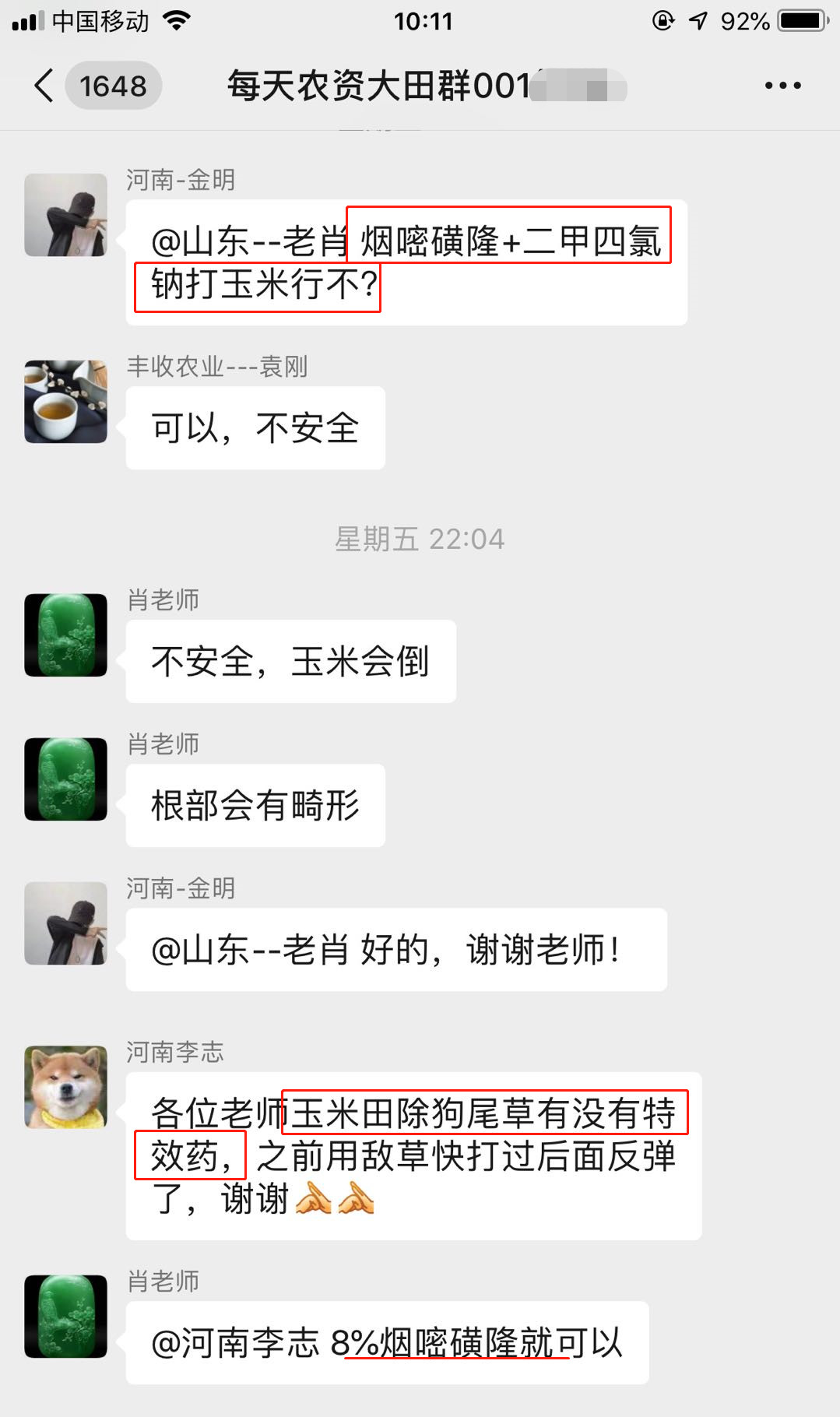840x1417 pixels.
Task: Tap 肖老师's avatar next to 不安全，玉米会倒
Action: (x=65, y=635)
